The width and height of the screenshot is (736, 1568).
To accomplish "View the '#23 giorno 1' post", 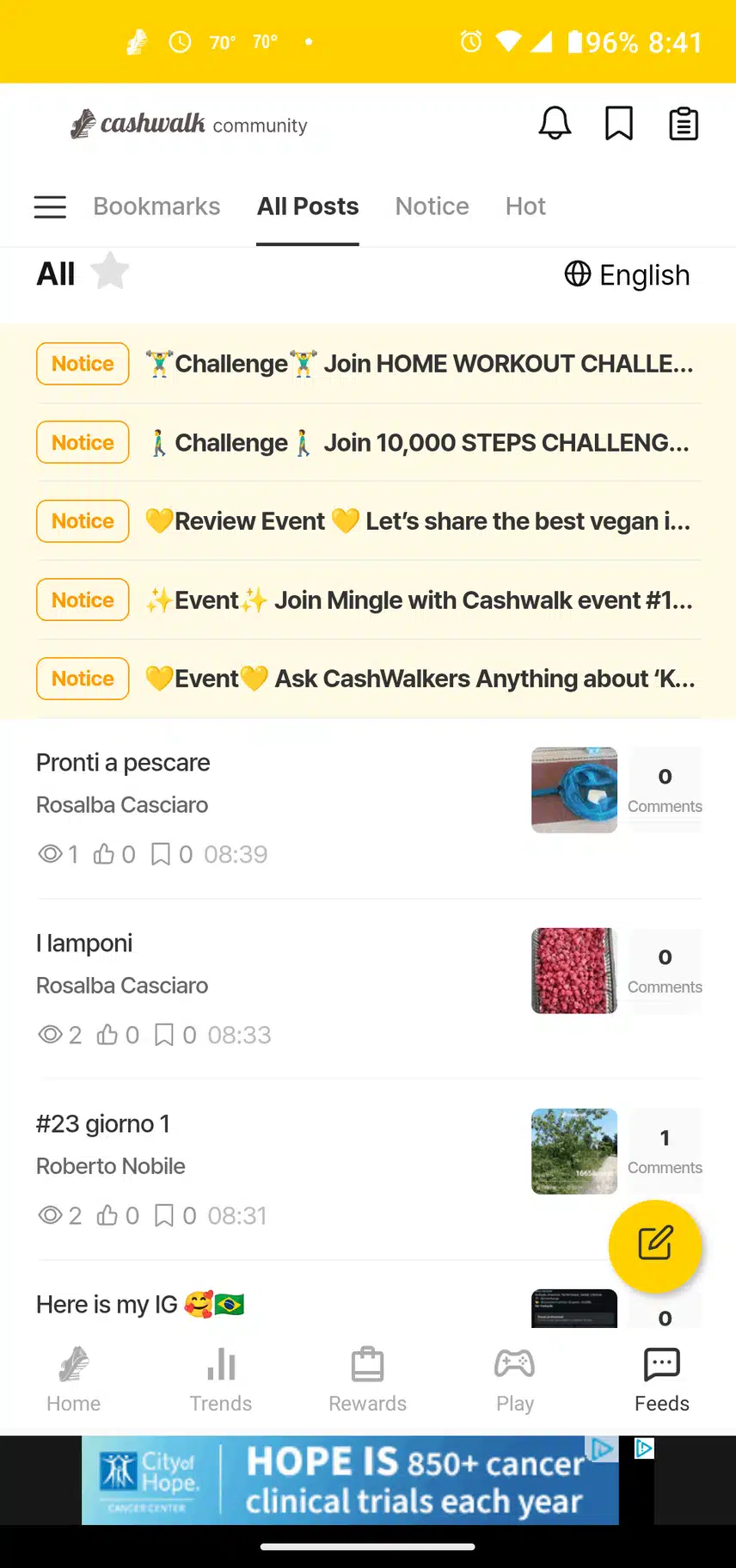I will point(103,1124).
